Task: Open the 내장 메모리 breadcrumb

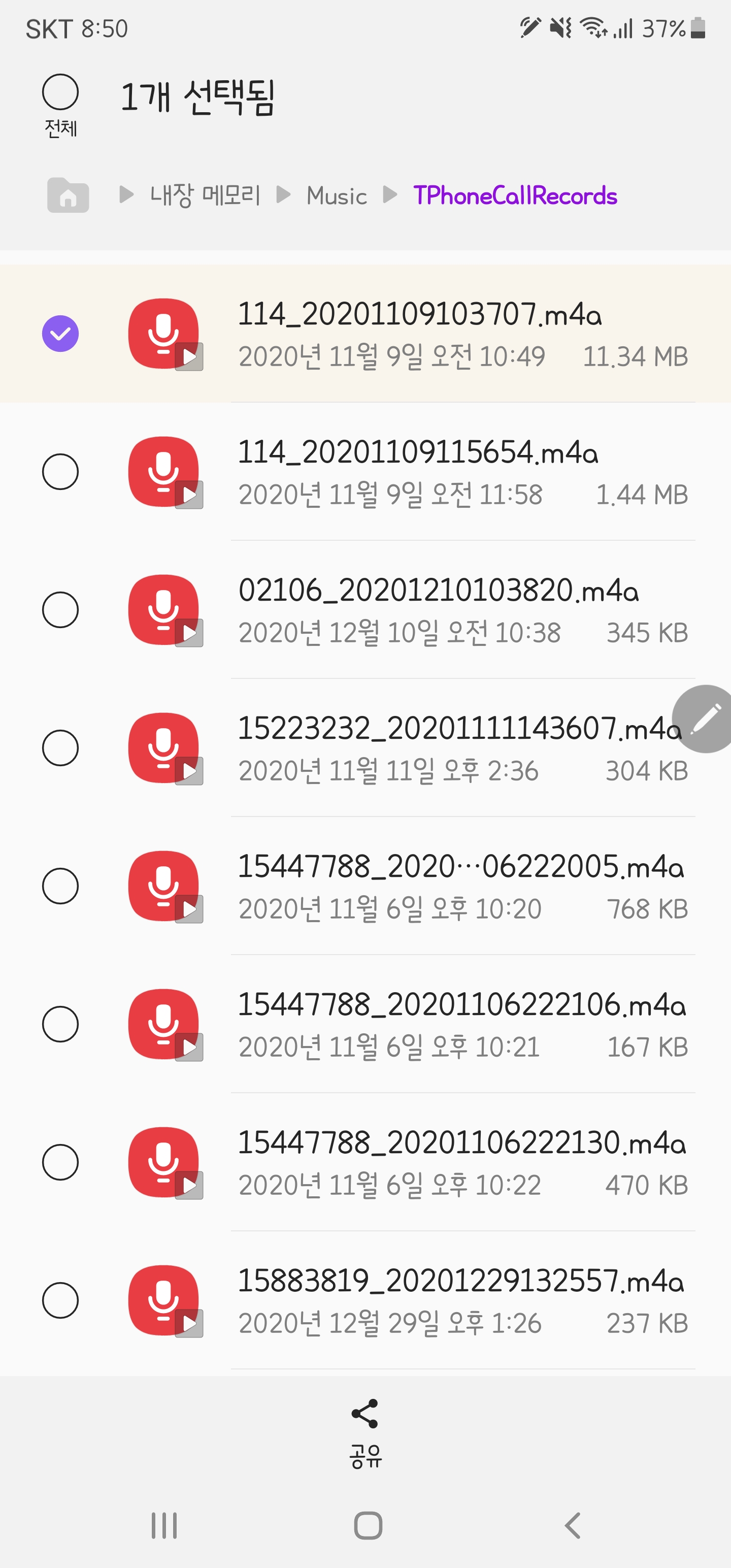Action: click(205, 195)
